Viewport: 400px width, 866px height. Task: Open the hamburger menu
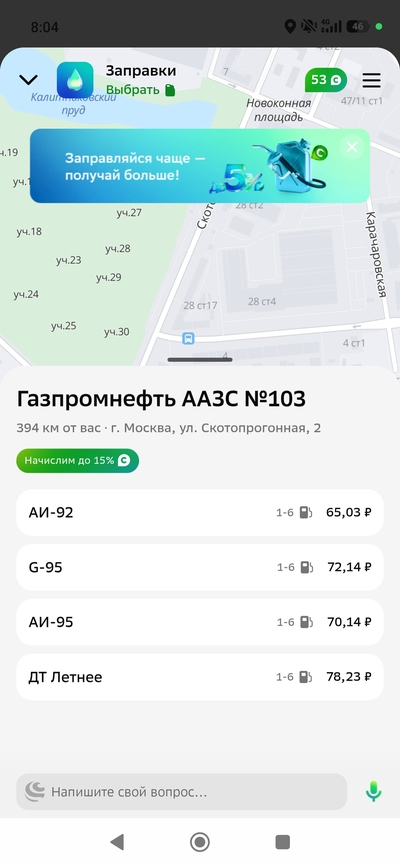[372, 81]
